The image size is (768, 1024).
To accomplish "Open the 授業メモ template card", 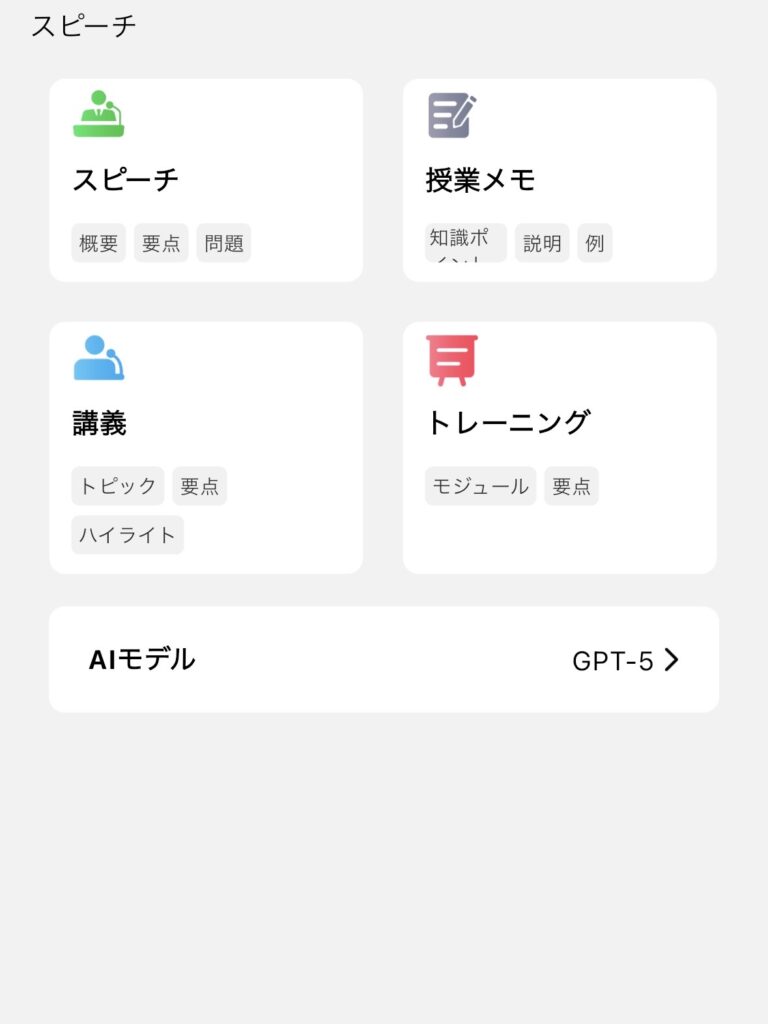I will (559, 180).
